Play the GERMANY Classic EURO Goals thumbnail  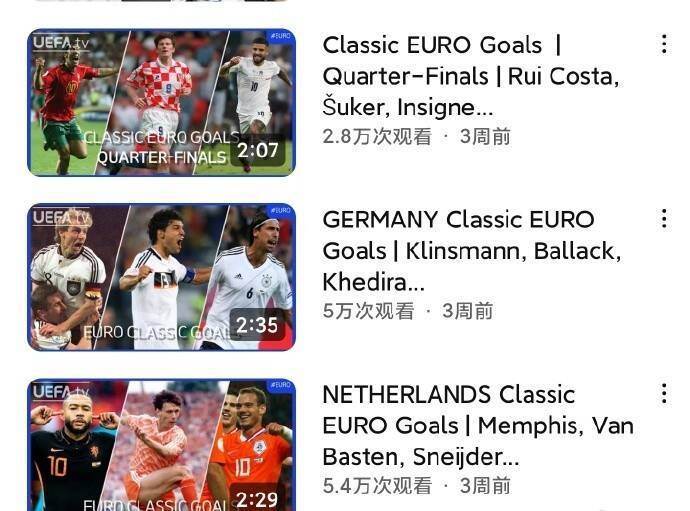tap(161, 277)
